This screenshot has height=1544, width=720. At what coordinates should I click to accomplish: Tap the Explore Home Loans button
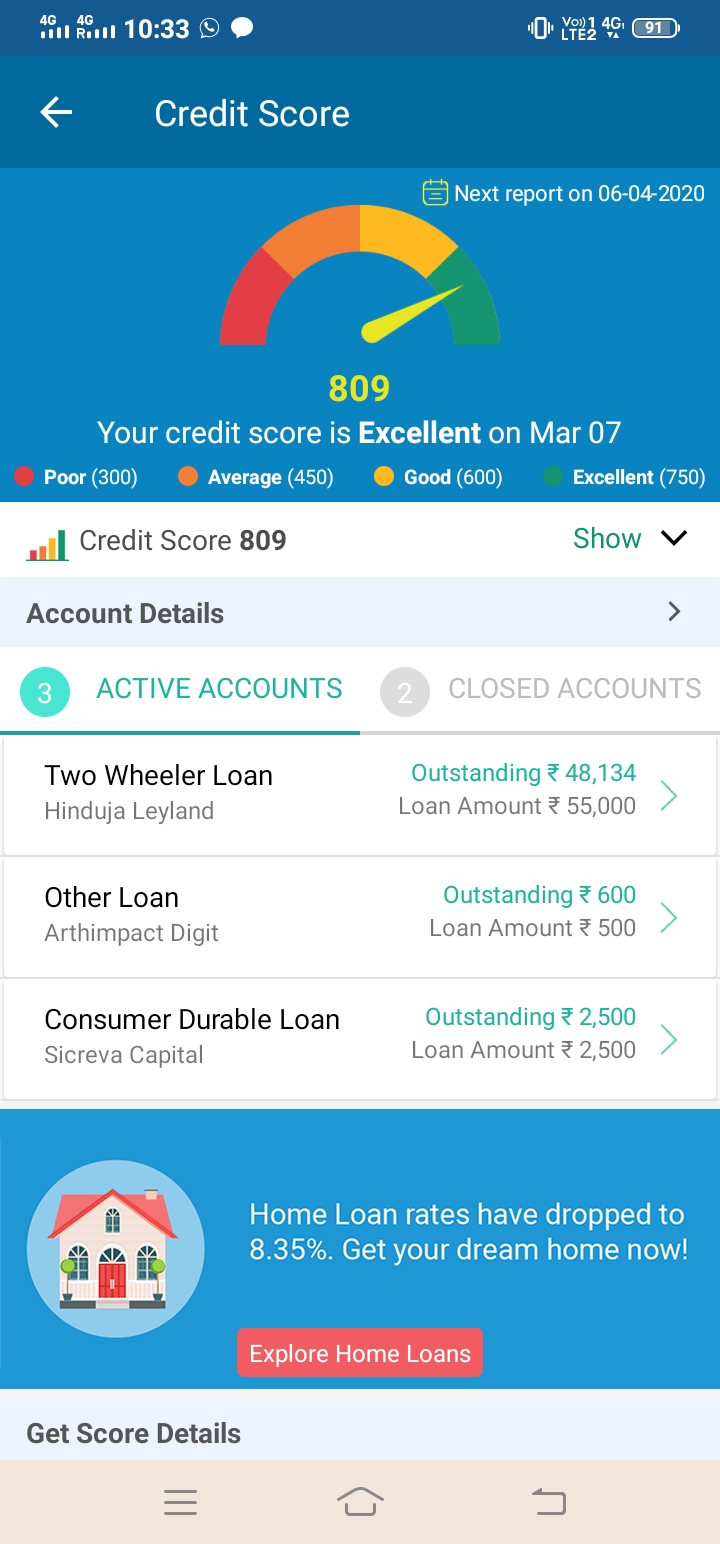(360, 1353)
